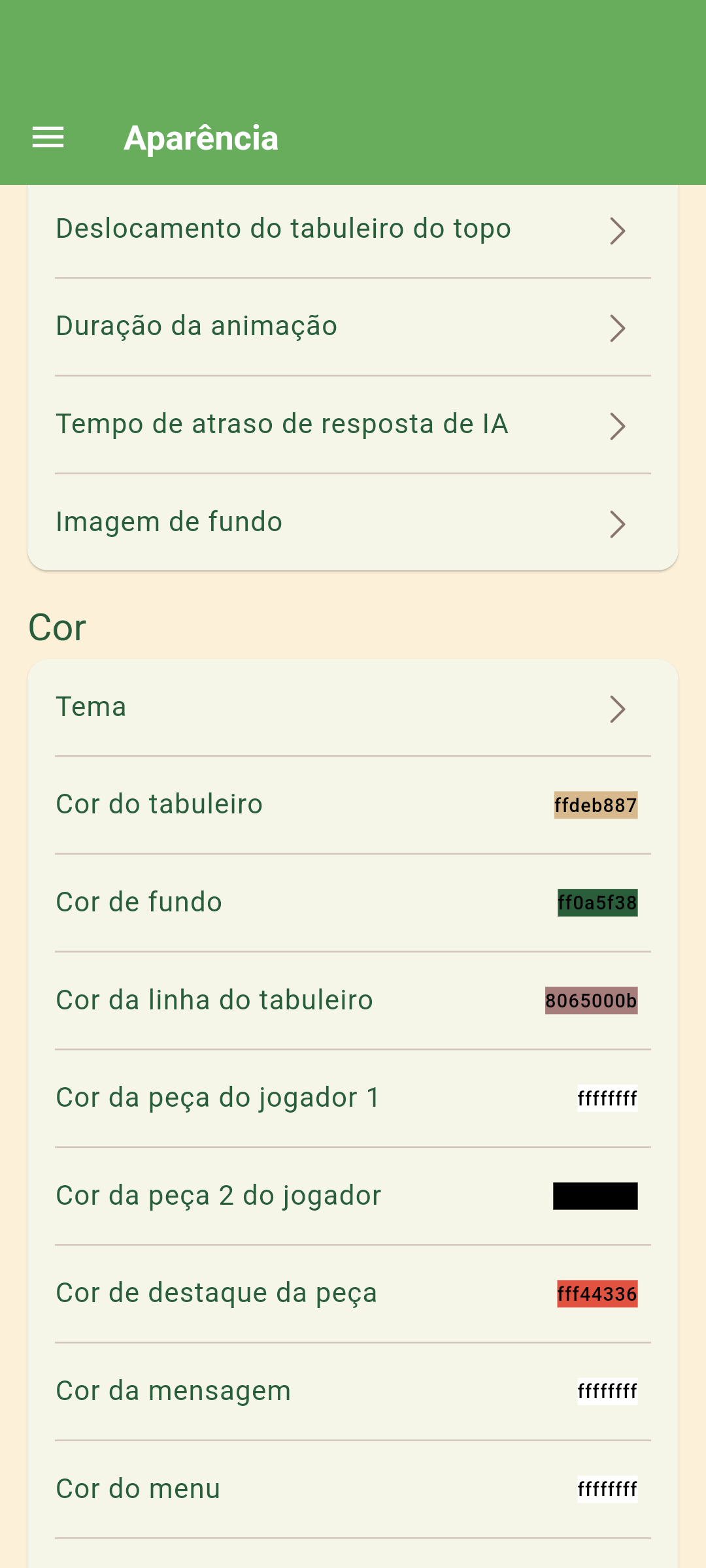
Task: Open Tempo de atraso de resposta de IA
Action: point(353,425)
